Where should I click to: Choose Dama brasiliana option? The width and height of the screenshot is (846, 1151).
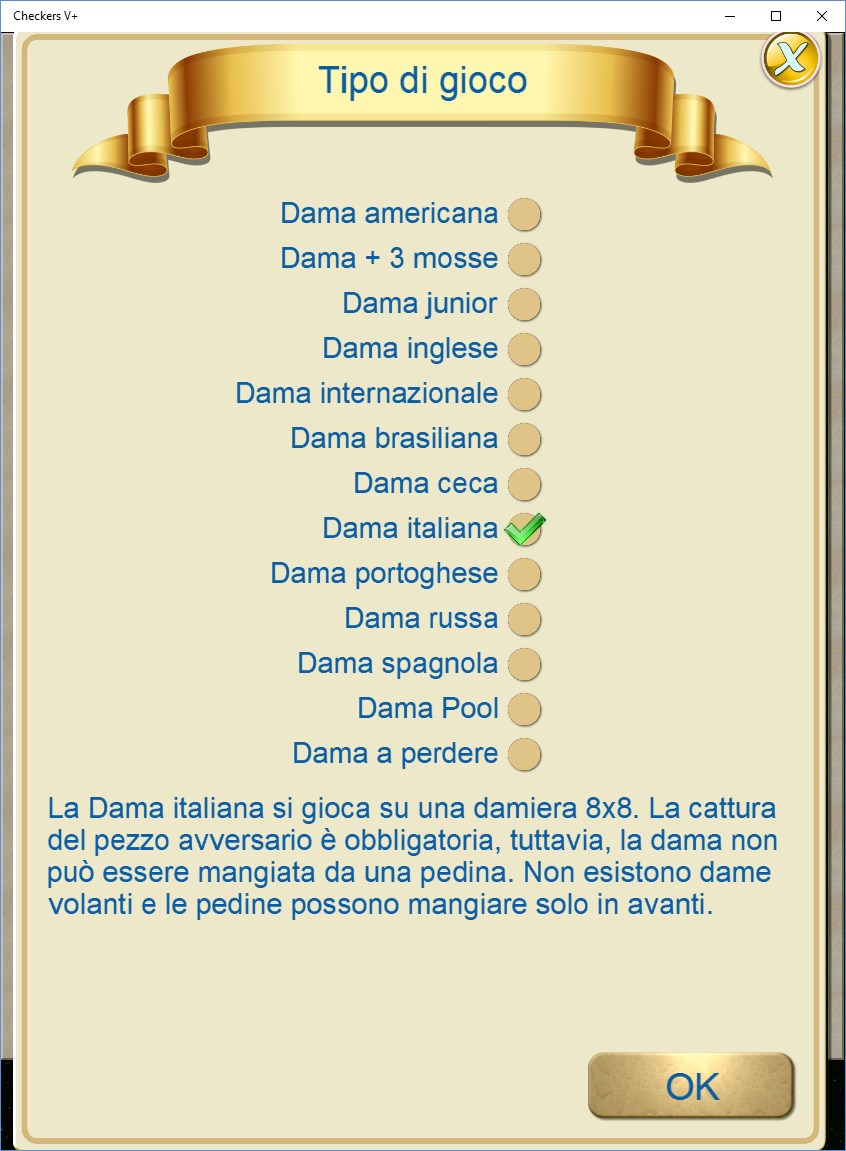[524, 439]
